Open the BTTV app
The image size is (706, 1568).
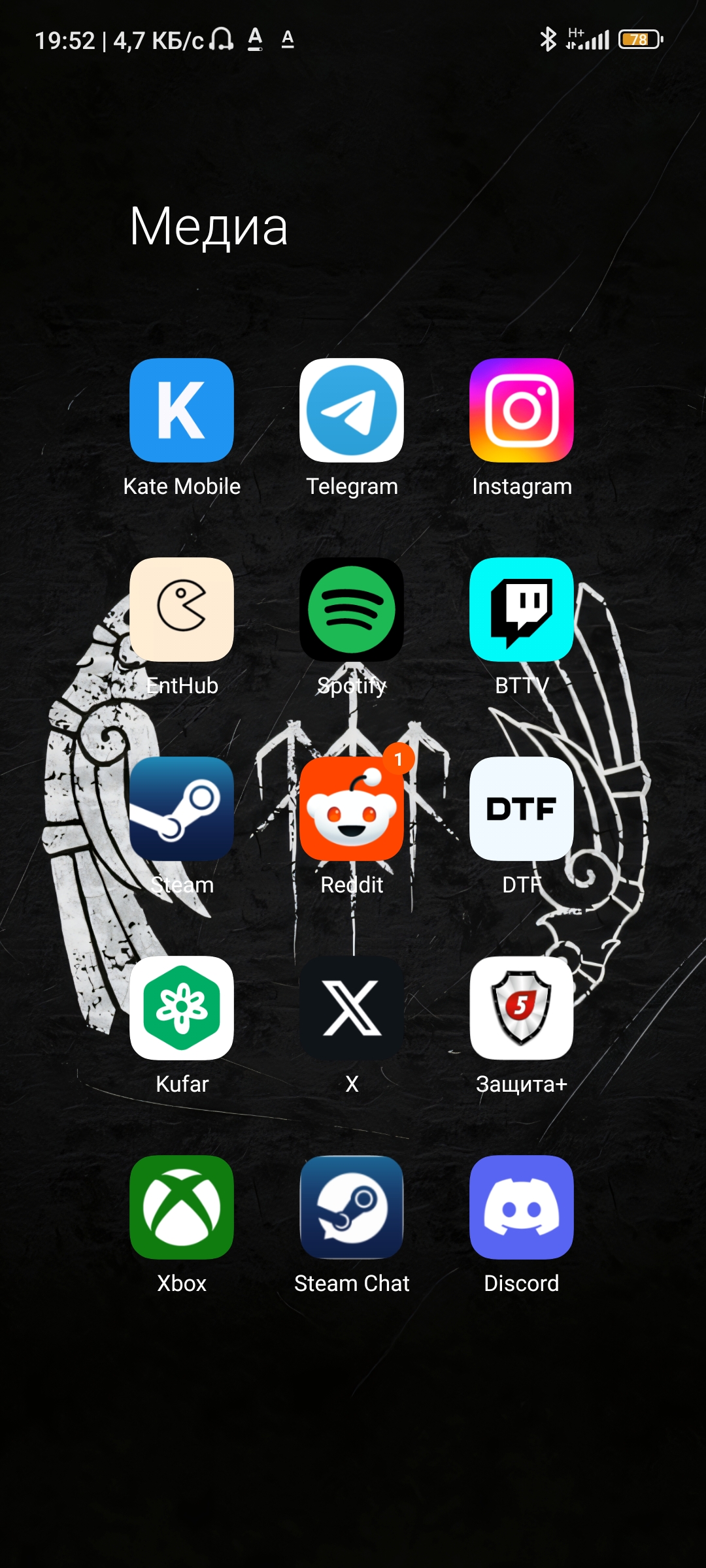click(522, 610)
